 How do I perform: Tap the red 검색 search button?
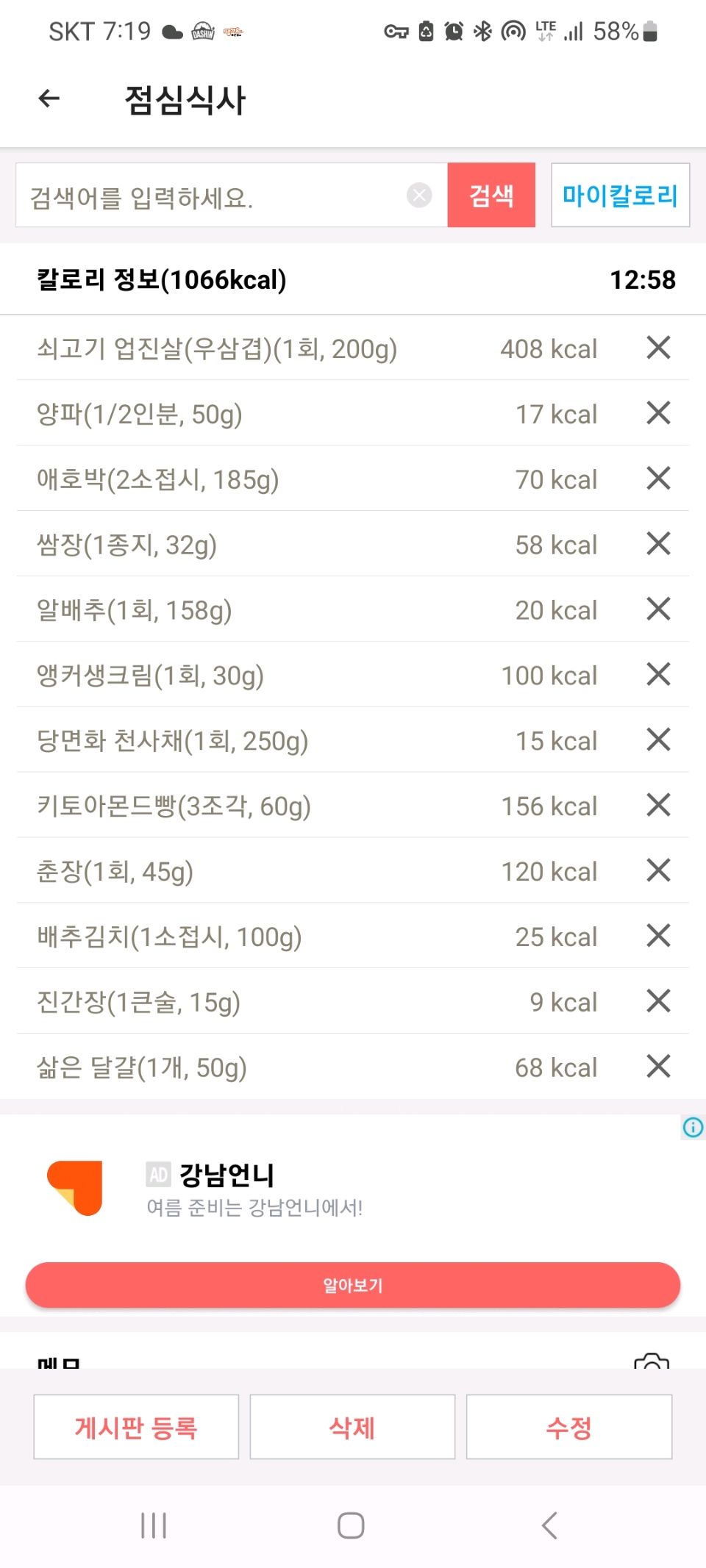pos(491,196)
